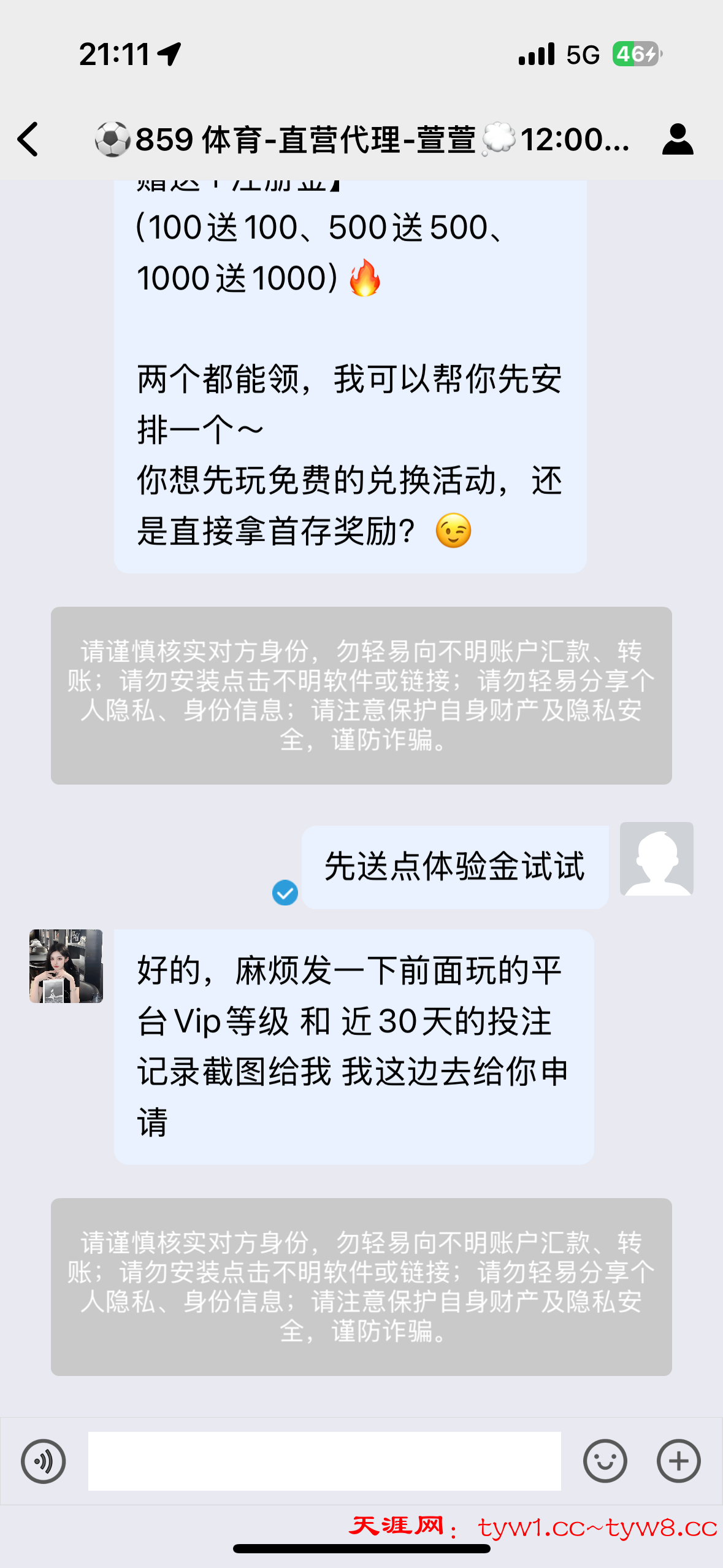The width and height of the screenshot is (723, 1568).
Task: Open the emoji picker
Action: point(605,1461)
